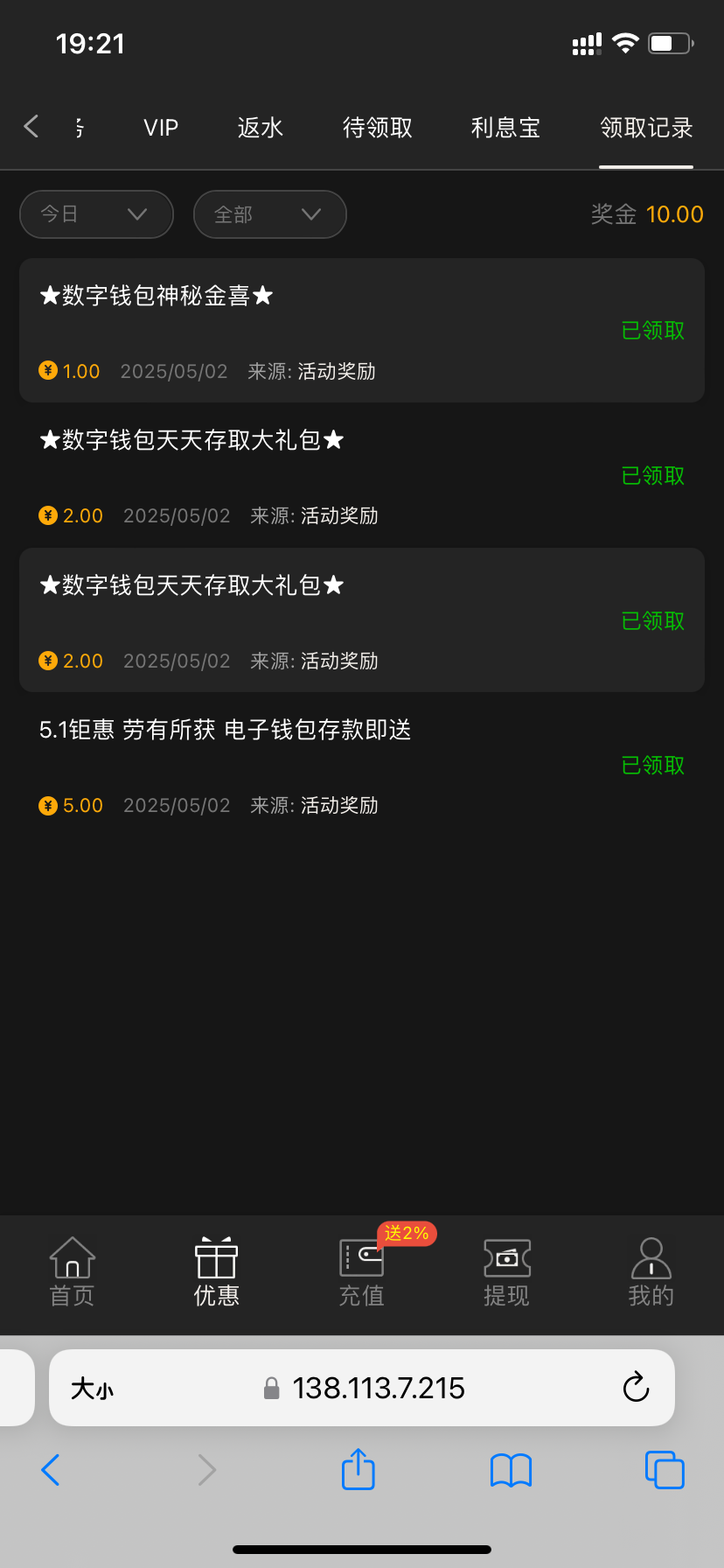This screenshot has width=724, height=1568.
Task: Go back using the top-left arrow
Action: point(31,127)
